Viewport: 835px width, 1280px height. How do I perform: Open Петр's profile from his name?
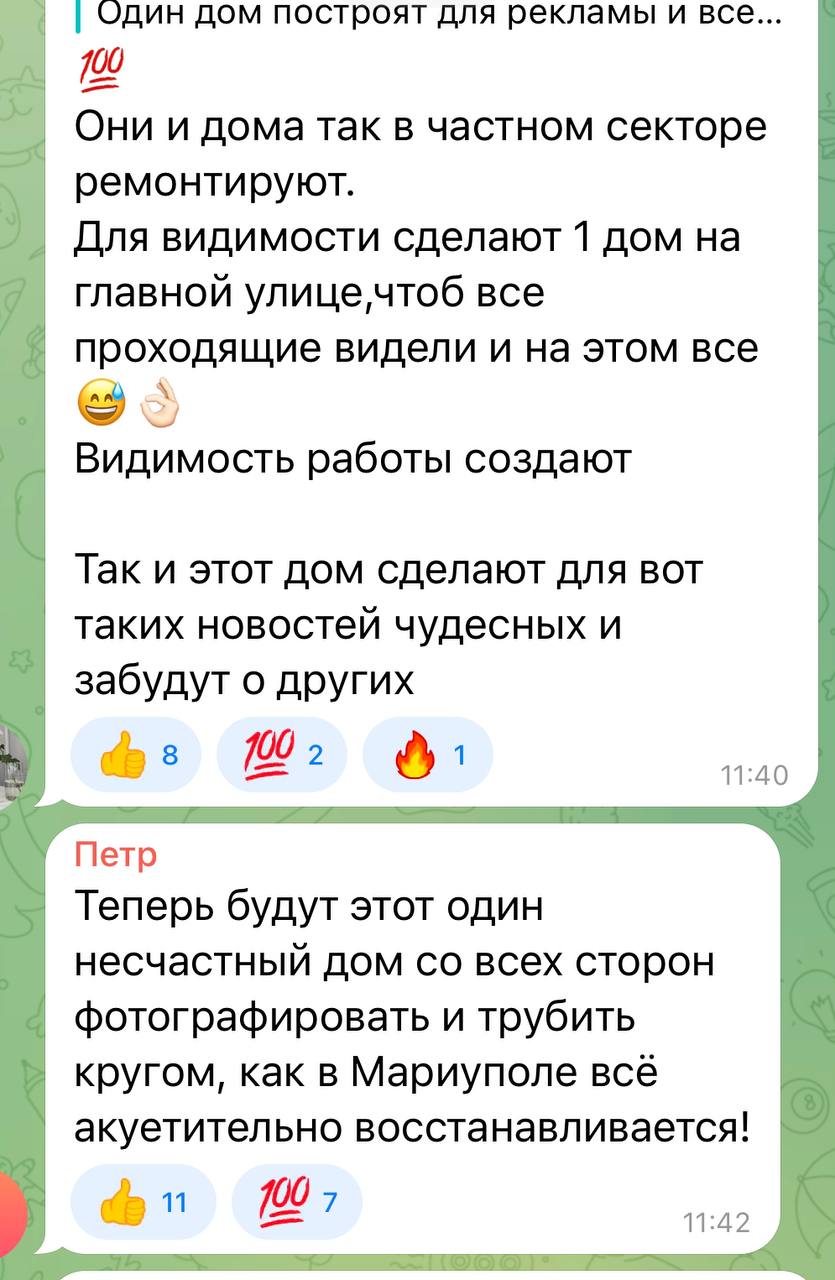click(117, 856)
